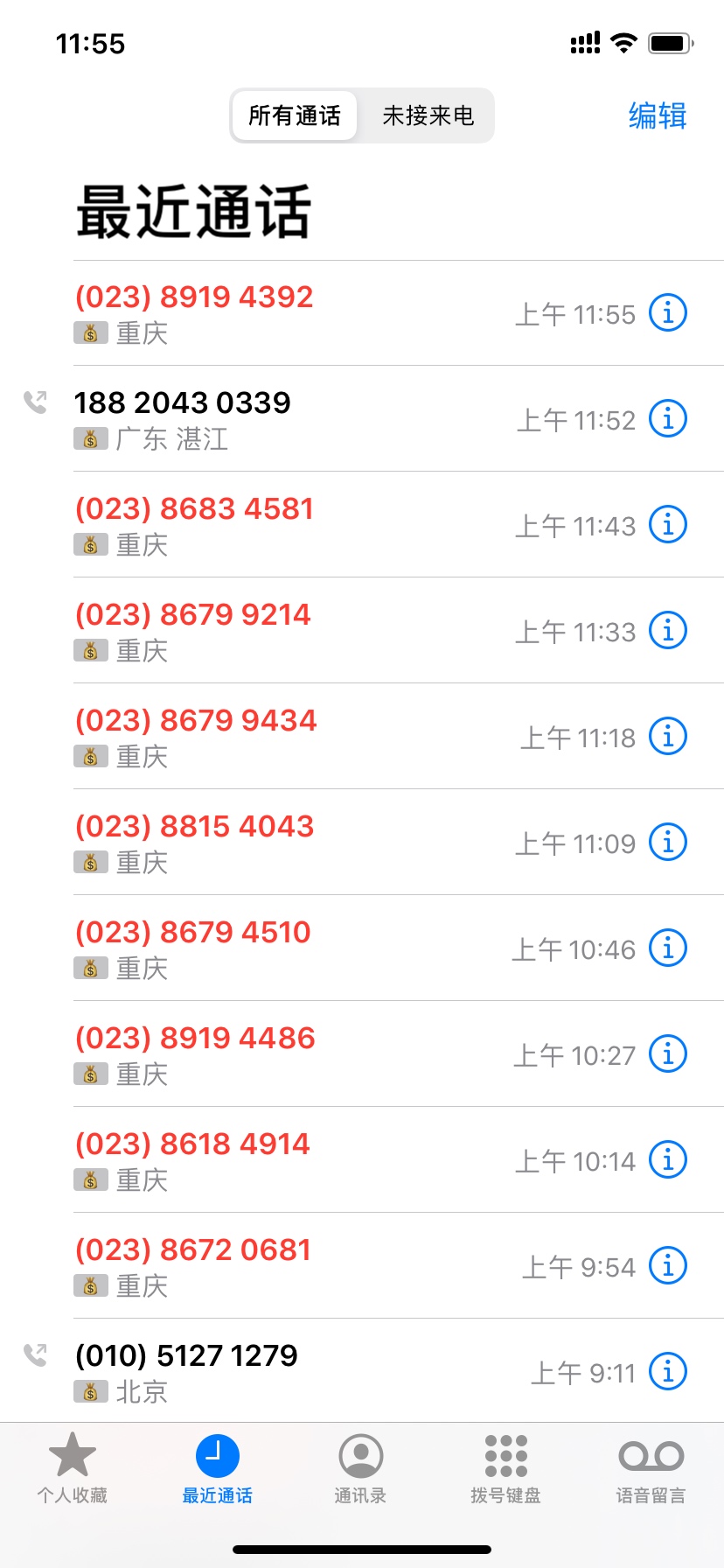This screenshot has width=724, height=1568.
Task: Open info for (023) 8683 4581
Action: (x=668, y=524)
